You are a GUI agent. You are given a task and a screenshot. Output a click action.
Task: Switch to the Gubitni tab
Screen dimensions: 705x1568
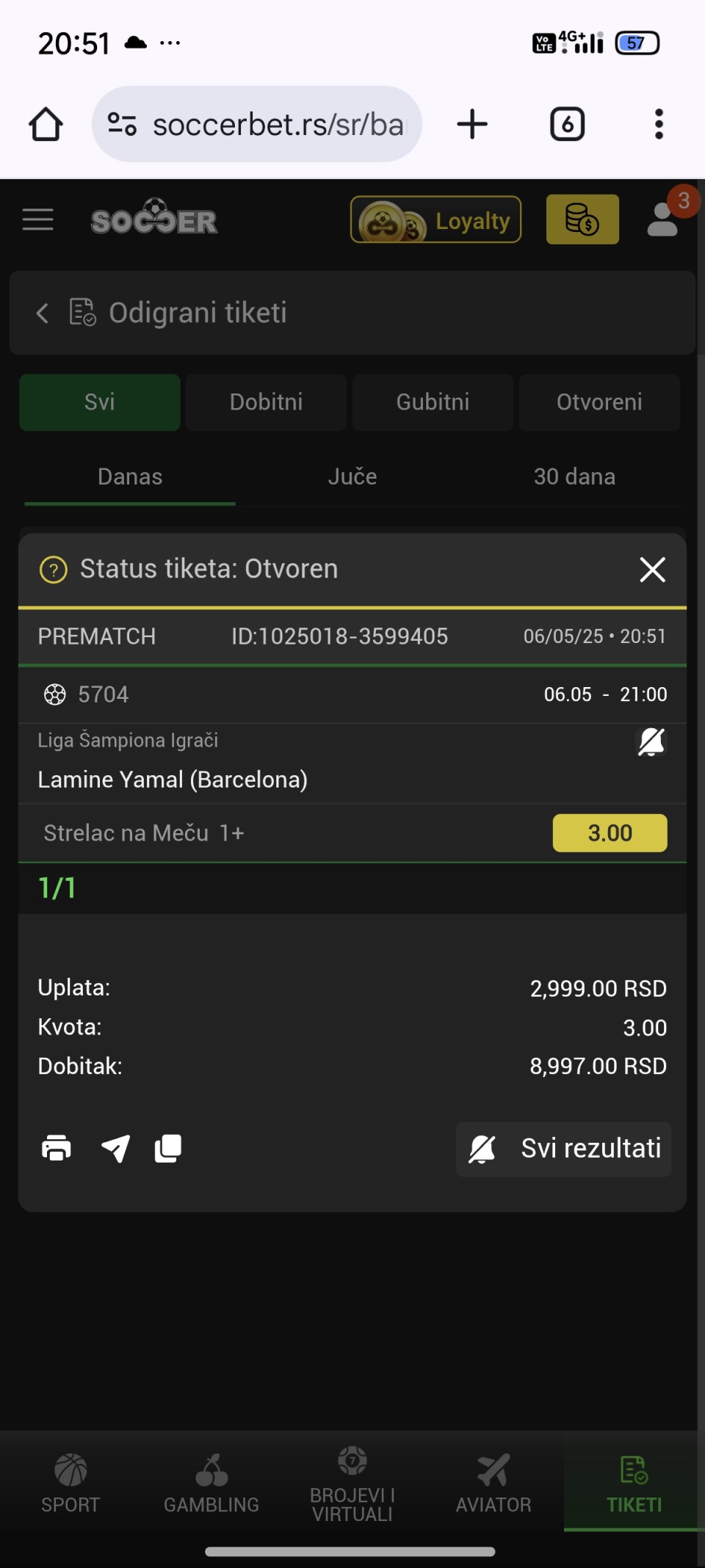point(433,402)
